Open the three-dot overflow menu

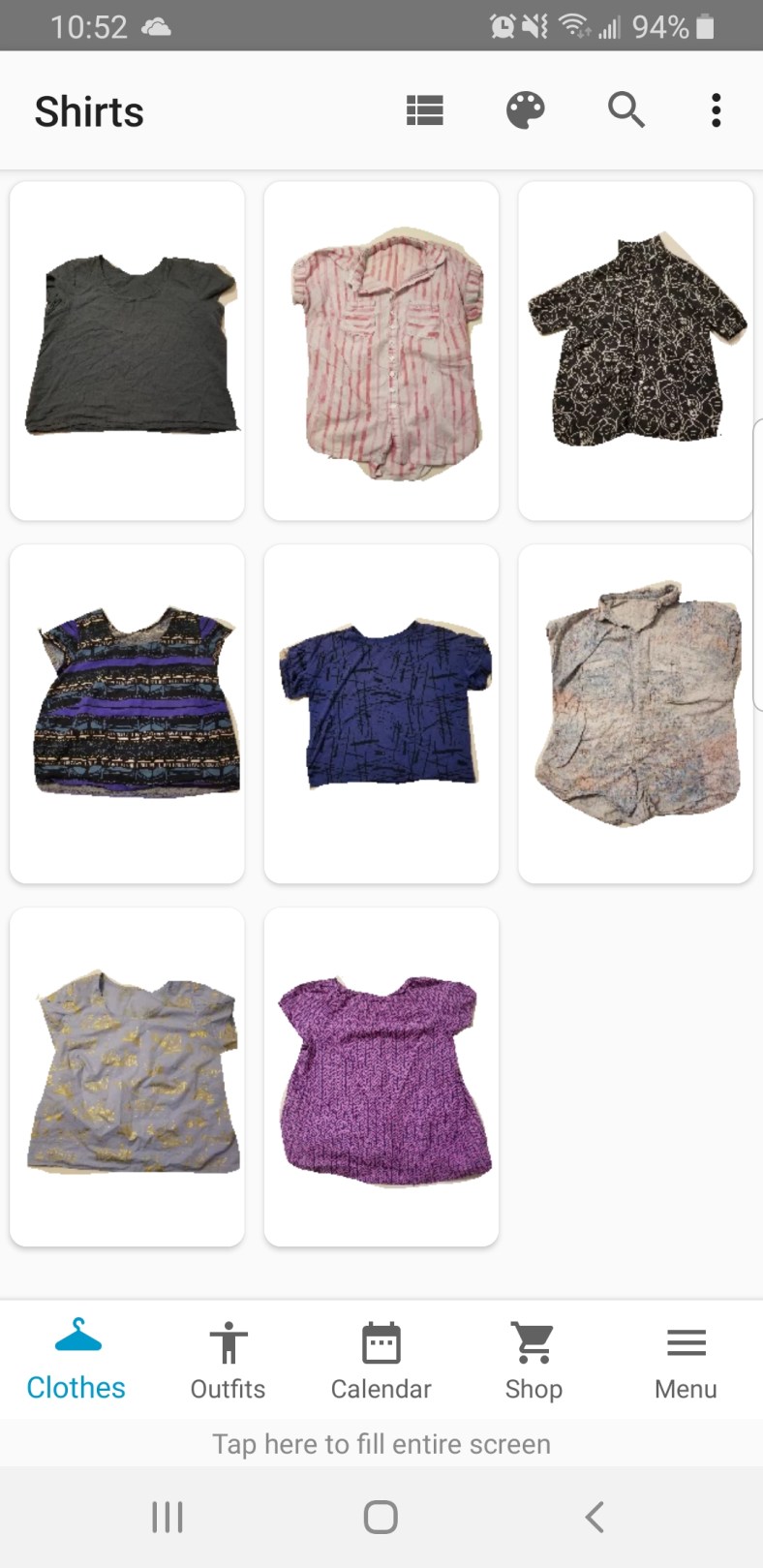point(716,110)
